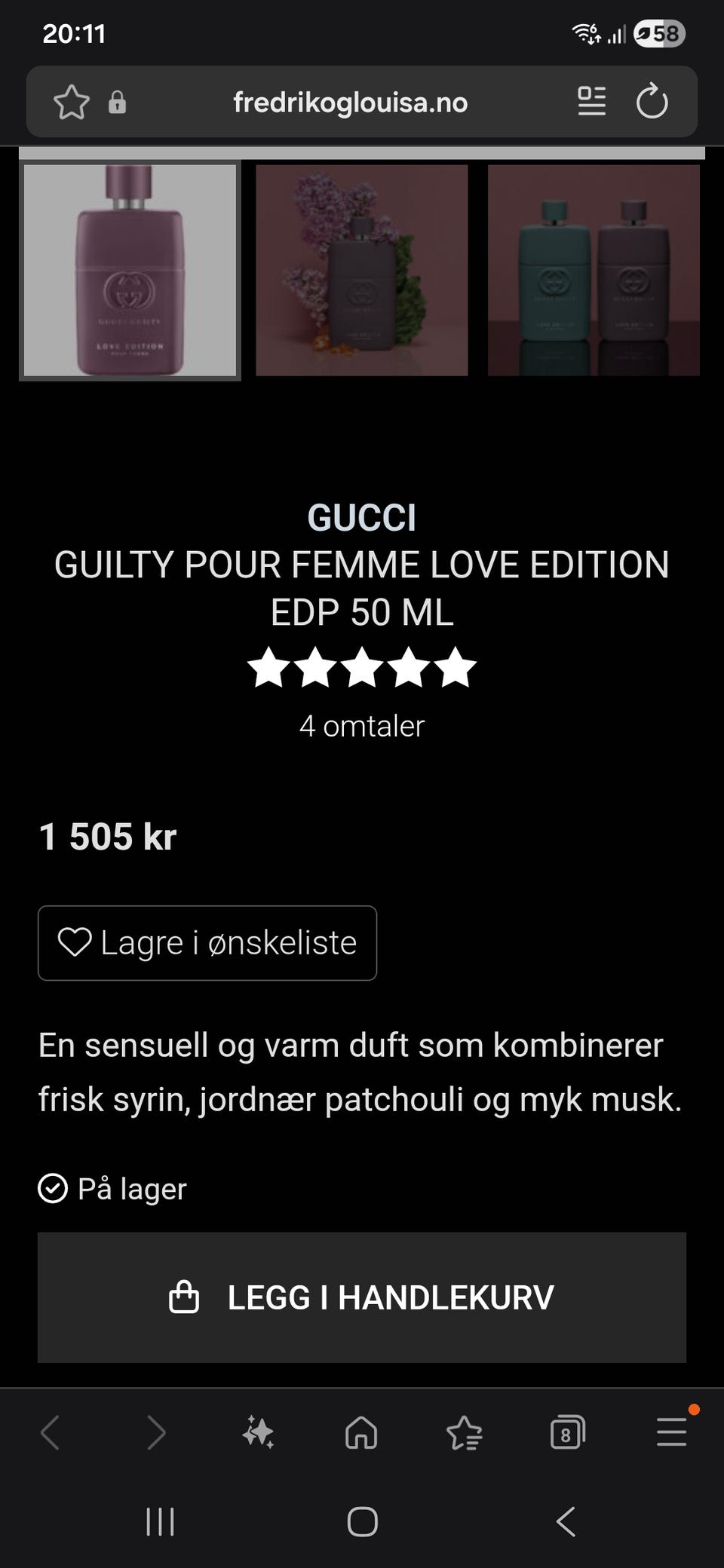Image resolution: width=724 pixels, height=1568 pixels.
Task: Open Android recent apps overview
Action: pos(160,1522)
